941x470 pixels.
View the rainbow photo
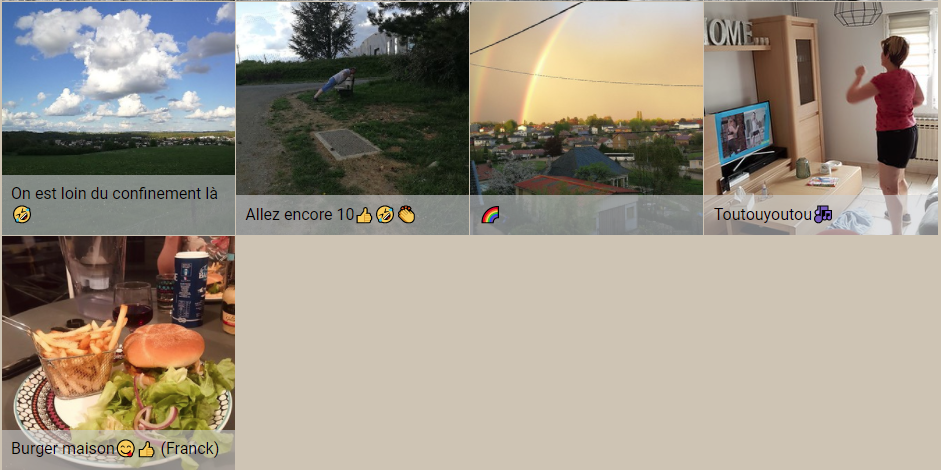(586, 100)
